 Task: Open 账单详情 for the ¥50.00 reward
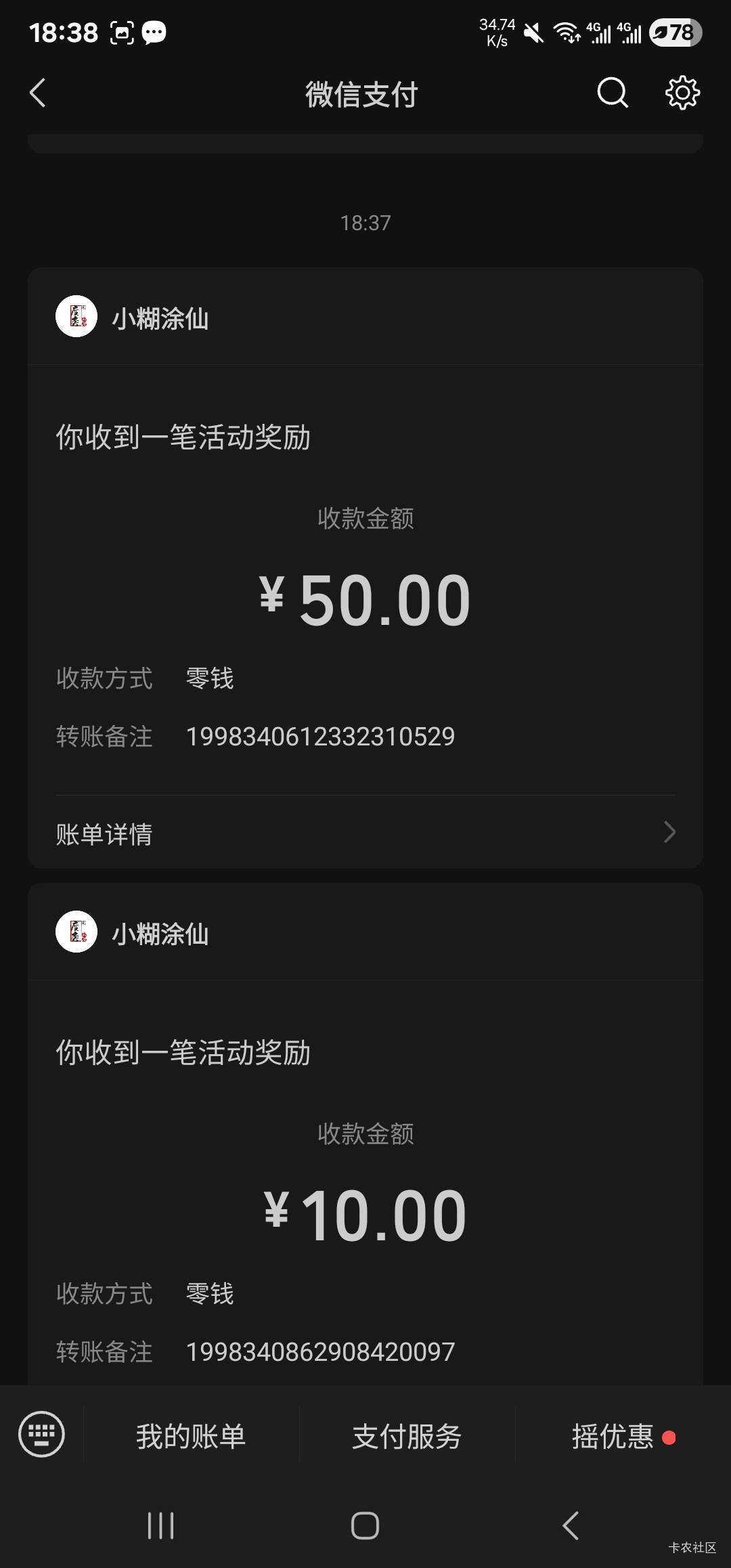[365, 833]
